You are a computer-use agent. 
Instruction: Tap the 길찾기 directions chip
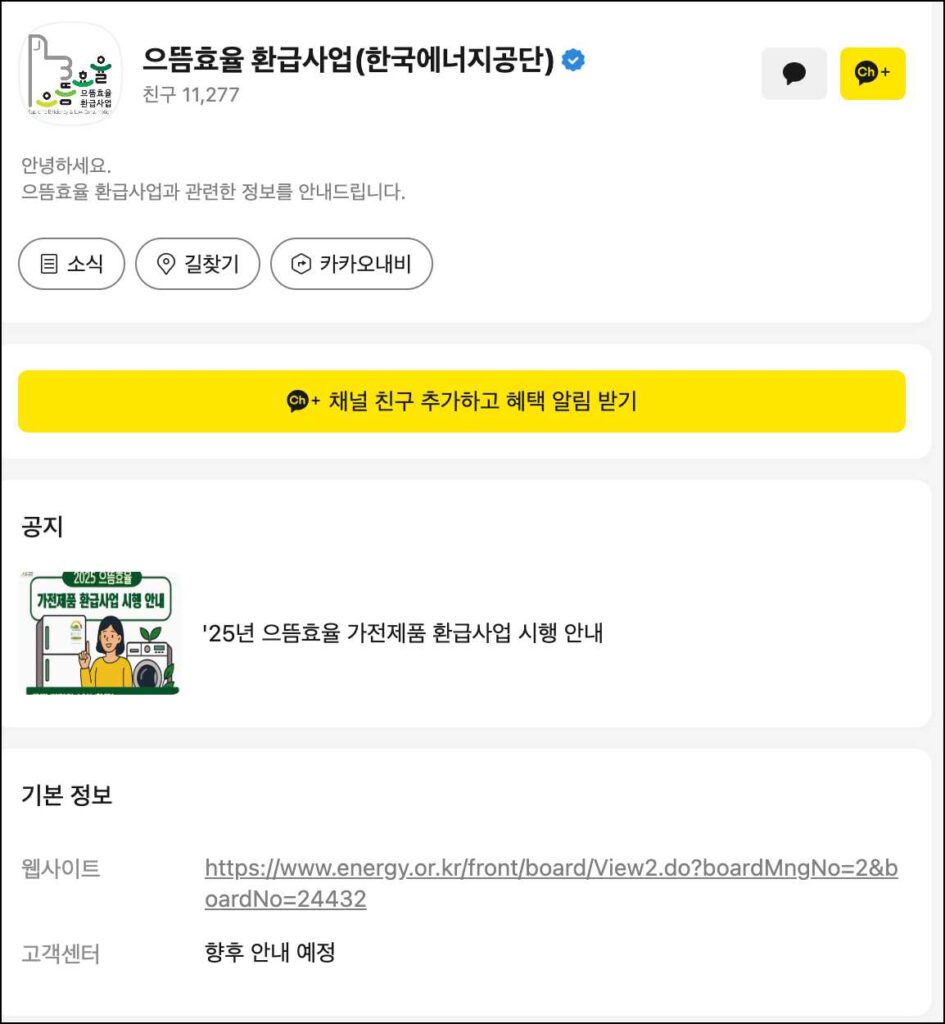(x=198, y=264)
